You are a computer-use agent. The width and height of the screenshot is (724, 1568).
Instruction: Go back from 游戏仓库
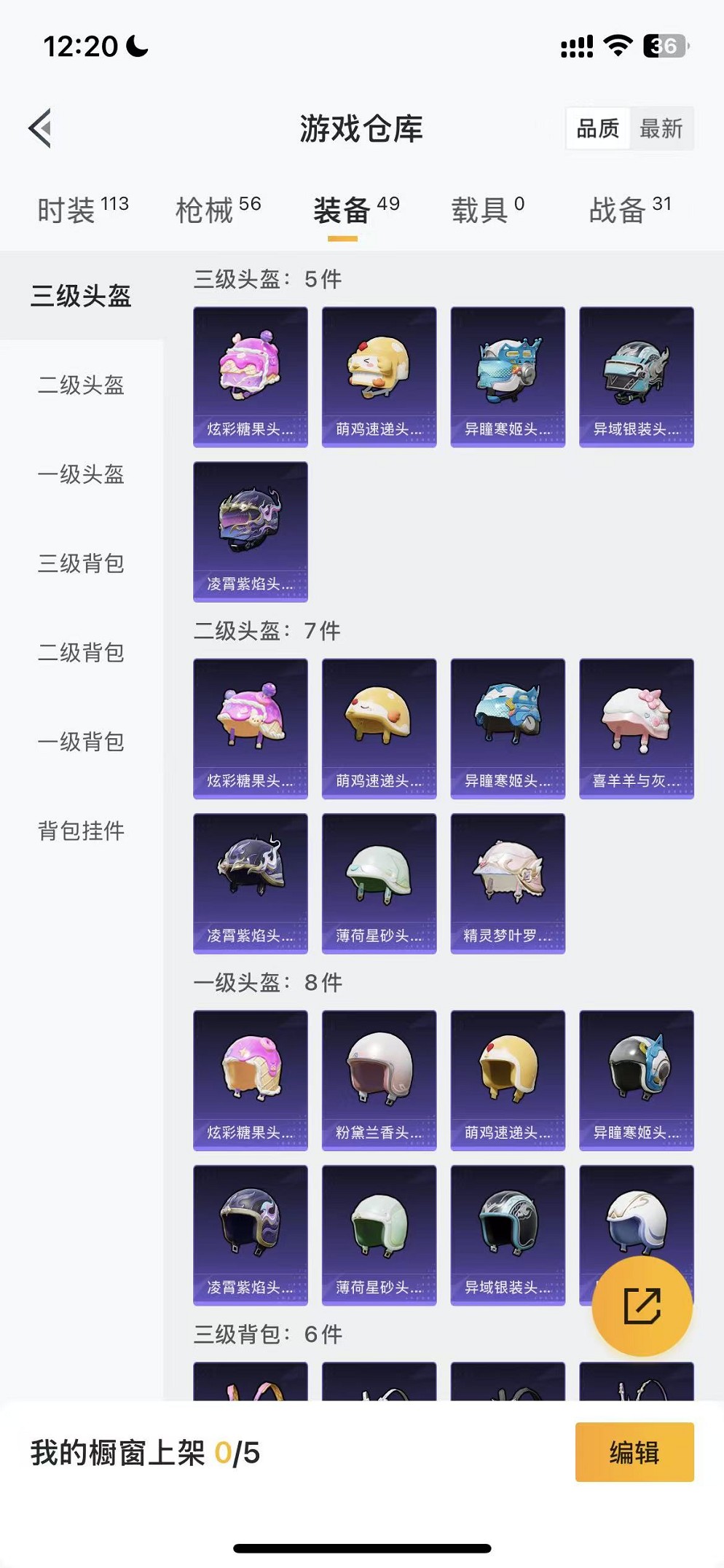click(41, 128)
